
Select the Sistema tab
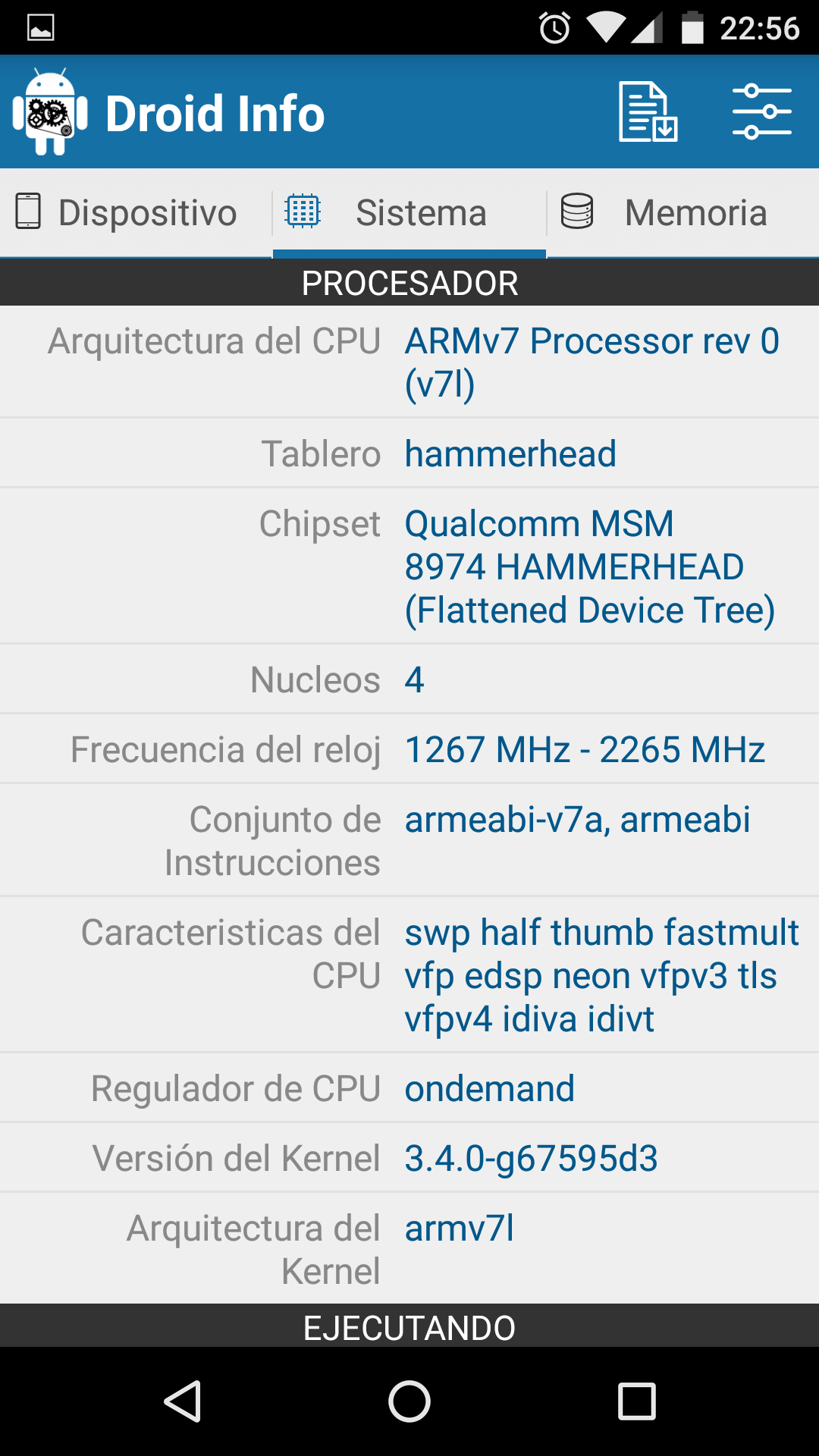point(409,212)
